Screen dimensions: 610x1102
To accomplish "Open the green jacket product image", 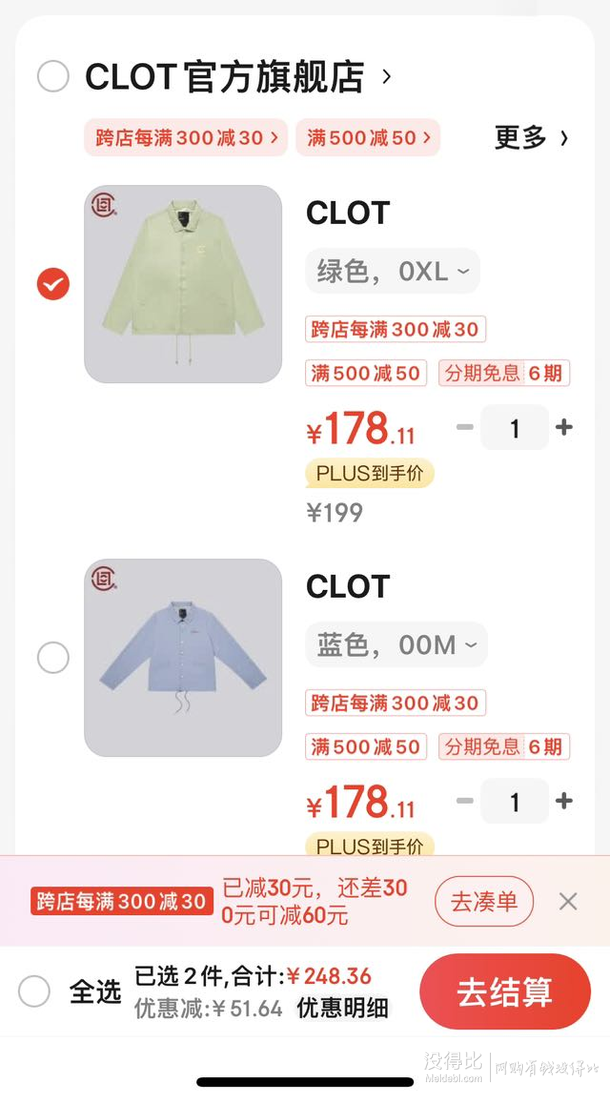I will point(183,284).
